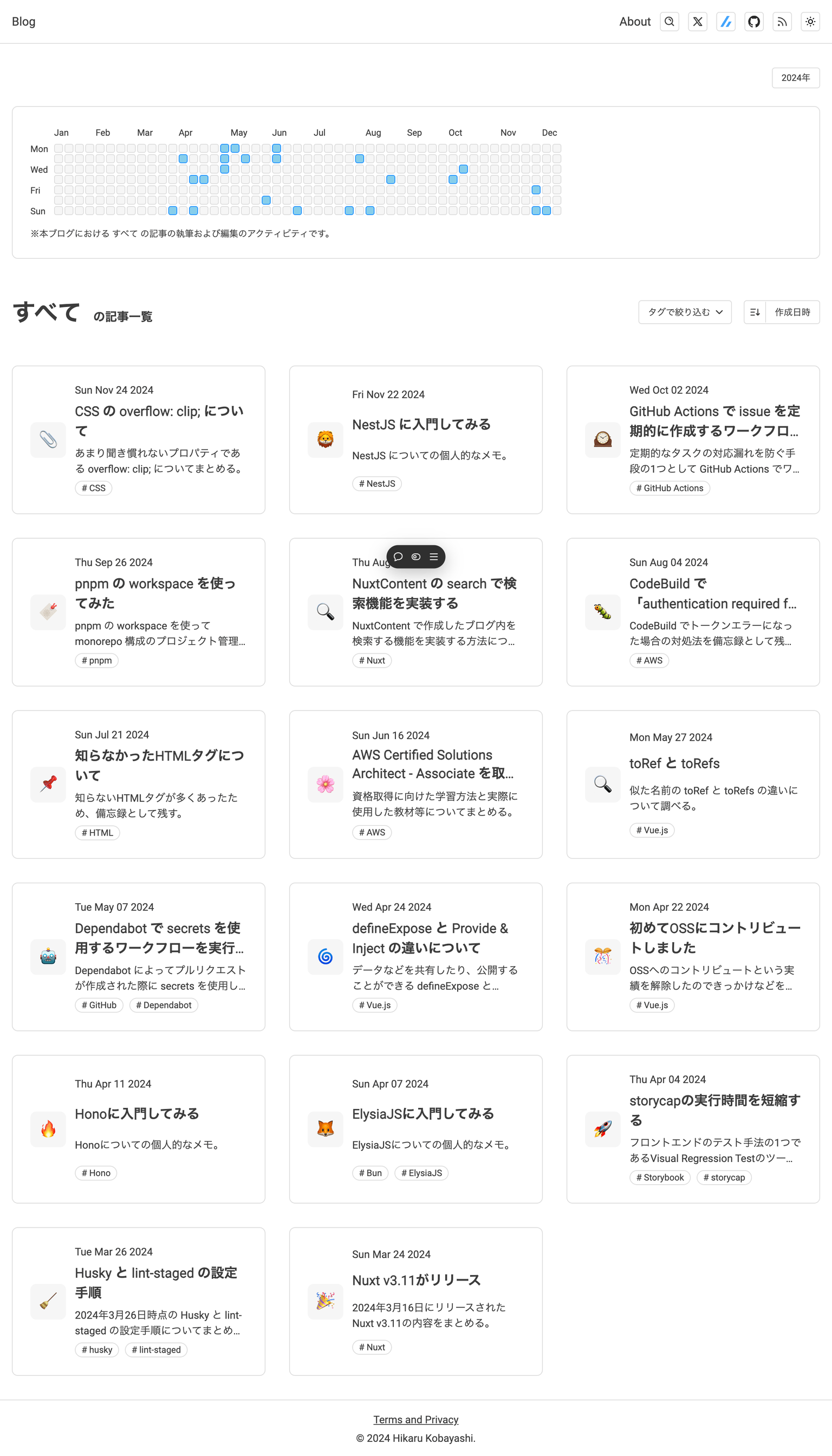This screenshot has height=1456, width=832.
Task: Click the RSS feed icon
Action: (782, 21)
